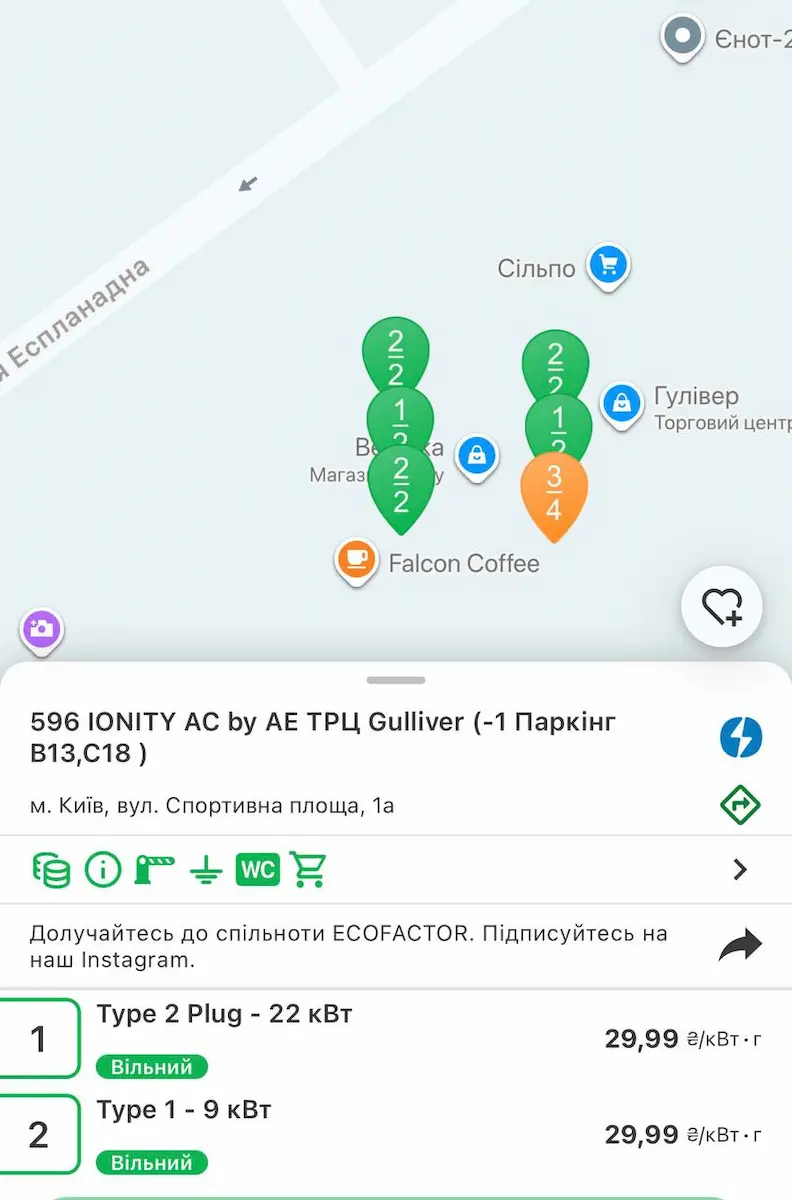
Task: Open the purple camera map marker
Action: [41, 630]
